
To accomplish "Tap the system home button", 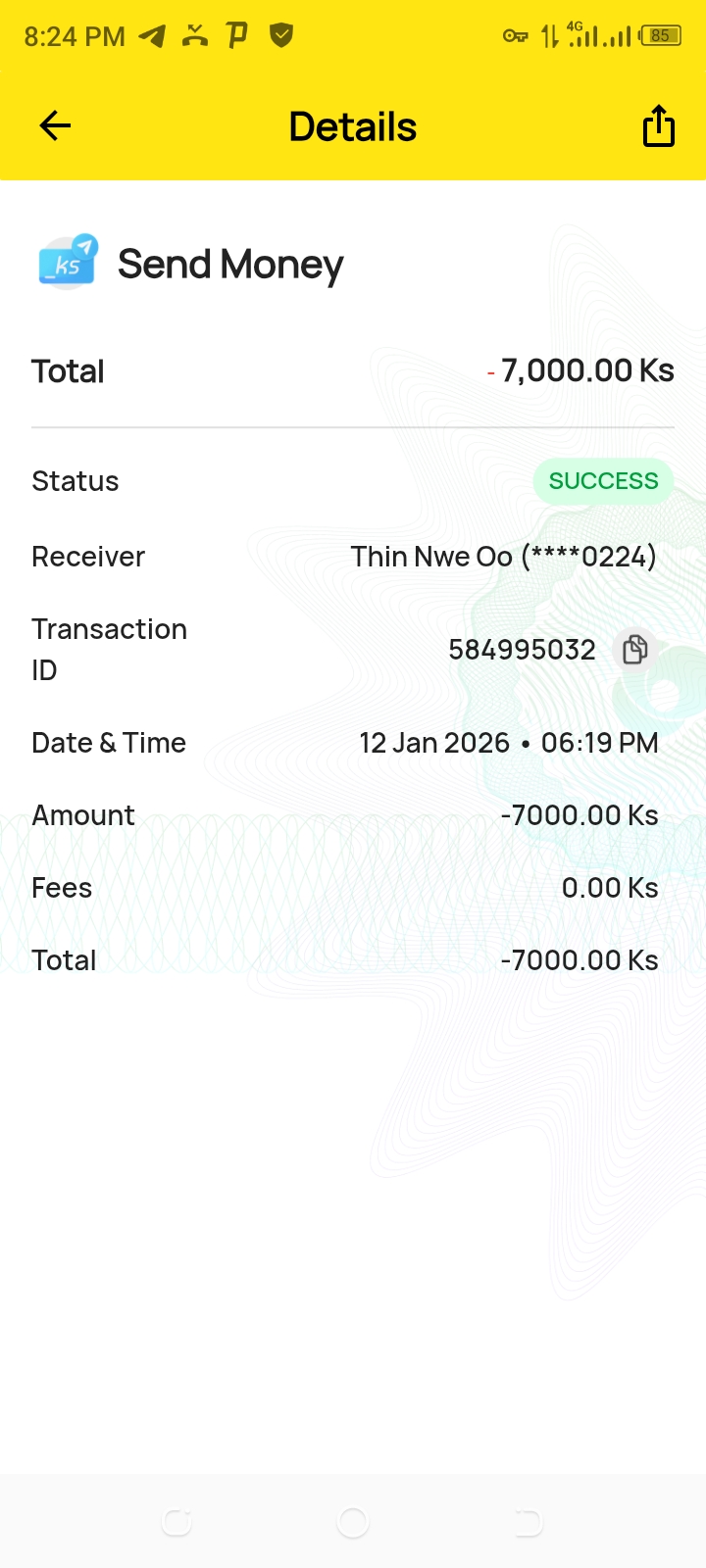I will (353, 1522).
